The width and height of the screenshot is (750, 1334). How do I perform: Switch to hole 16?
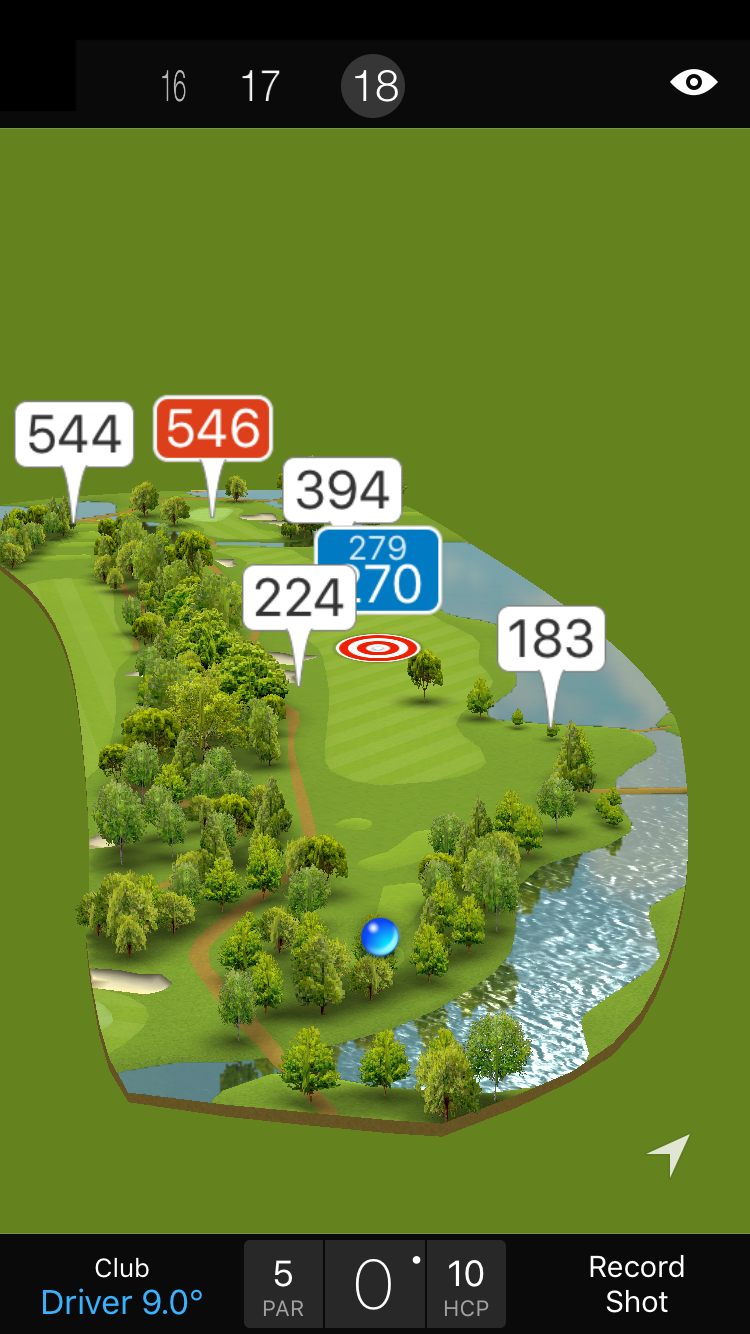[x=174, y=86]
